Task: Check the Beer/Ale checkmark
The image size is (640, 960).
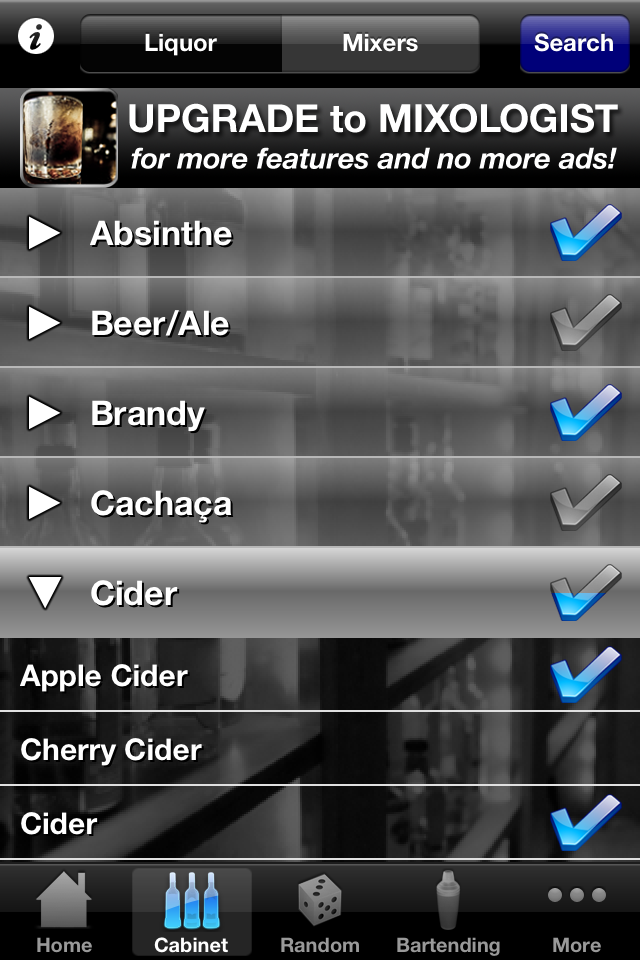Action: pyautogui.click(x=585, y=323)
